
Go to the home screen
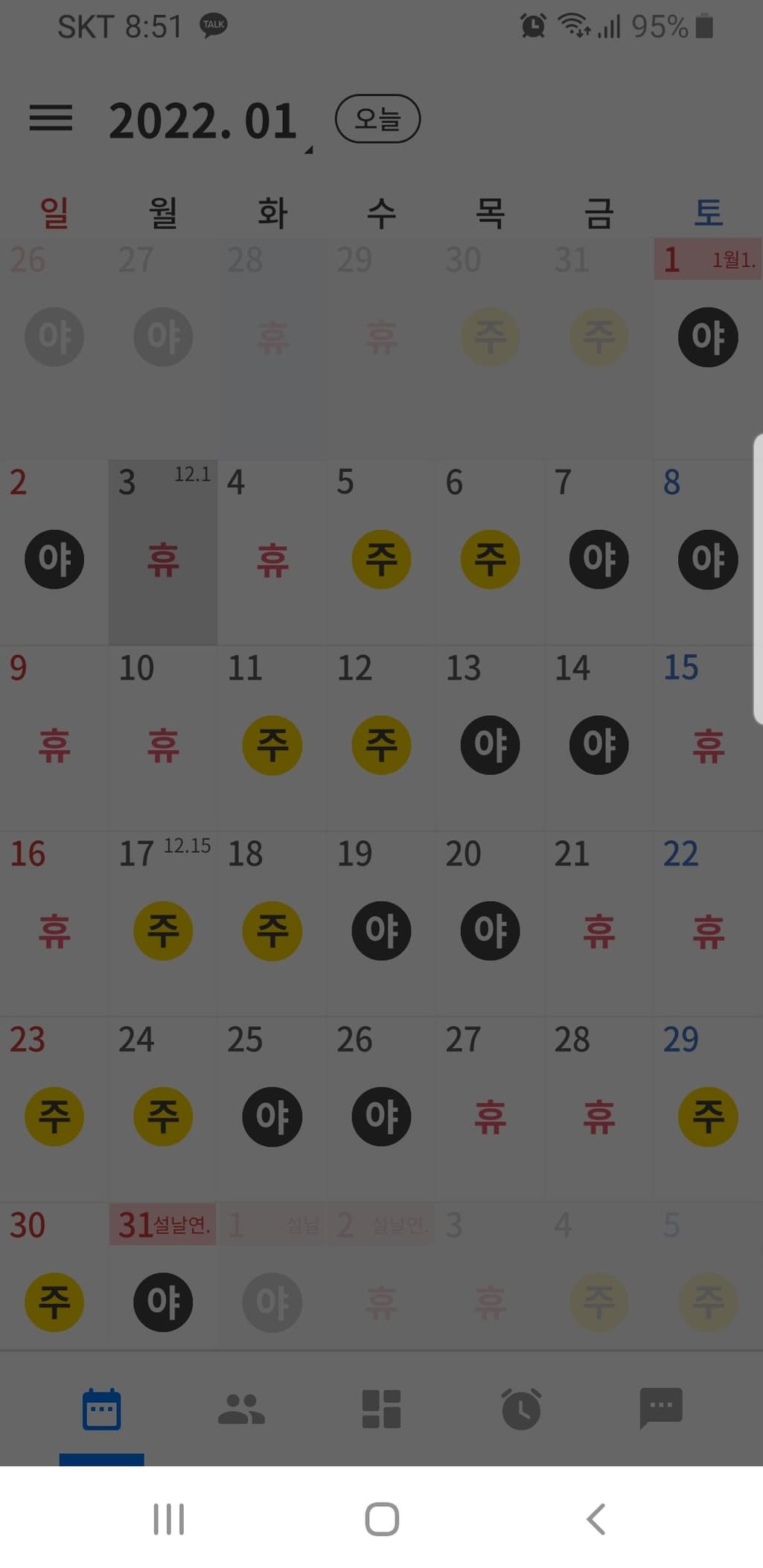coord(382,1518)
